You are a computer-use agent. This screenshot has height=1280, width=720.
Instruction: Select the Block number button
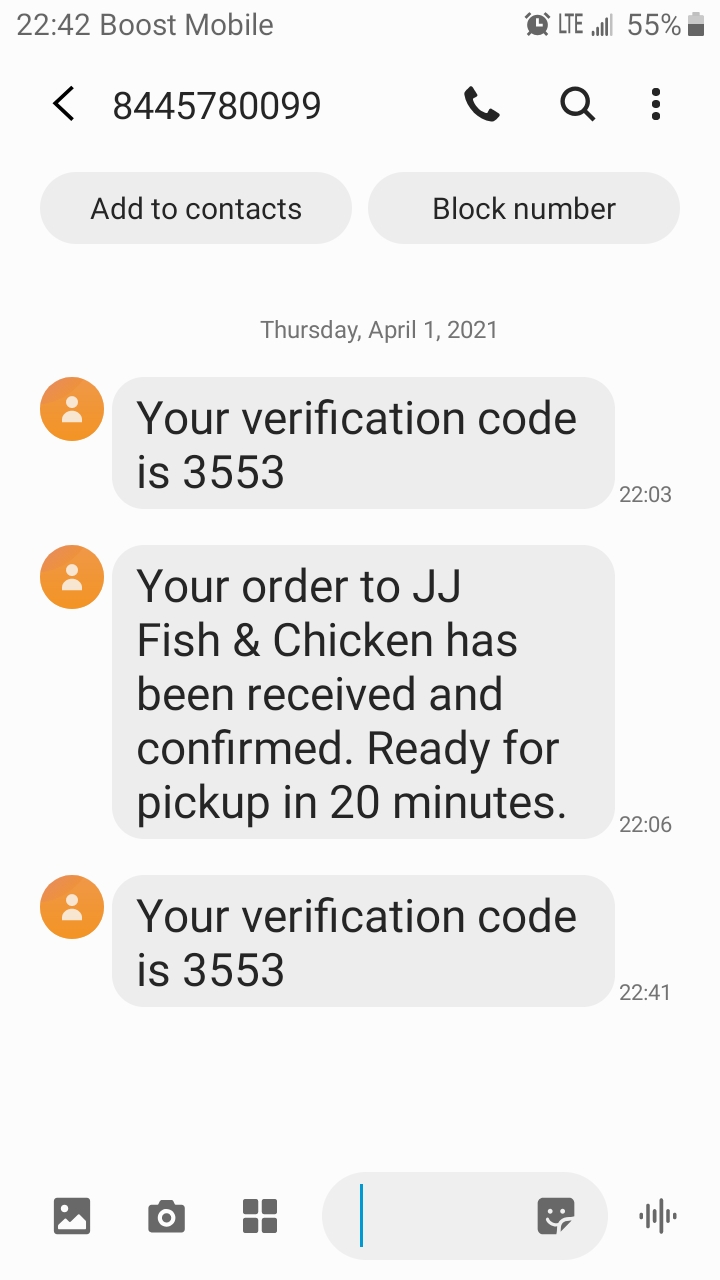[x=524, y=208]
